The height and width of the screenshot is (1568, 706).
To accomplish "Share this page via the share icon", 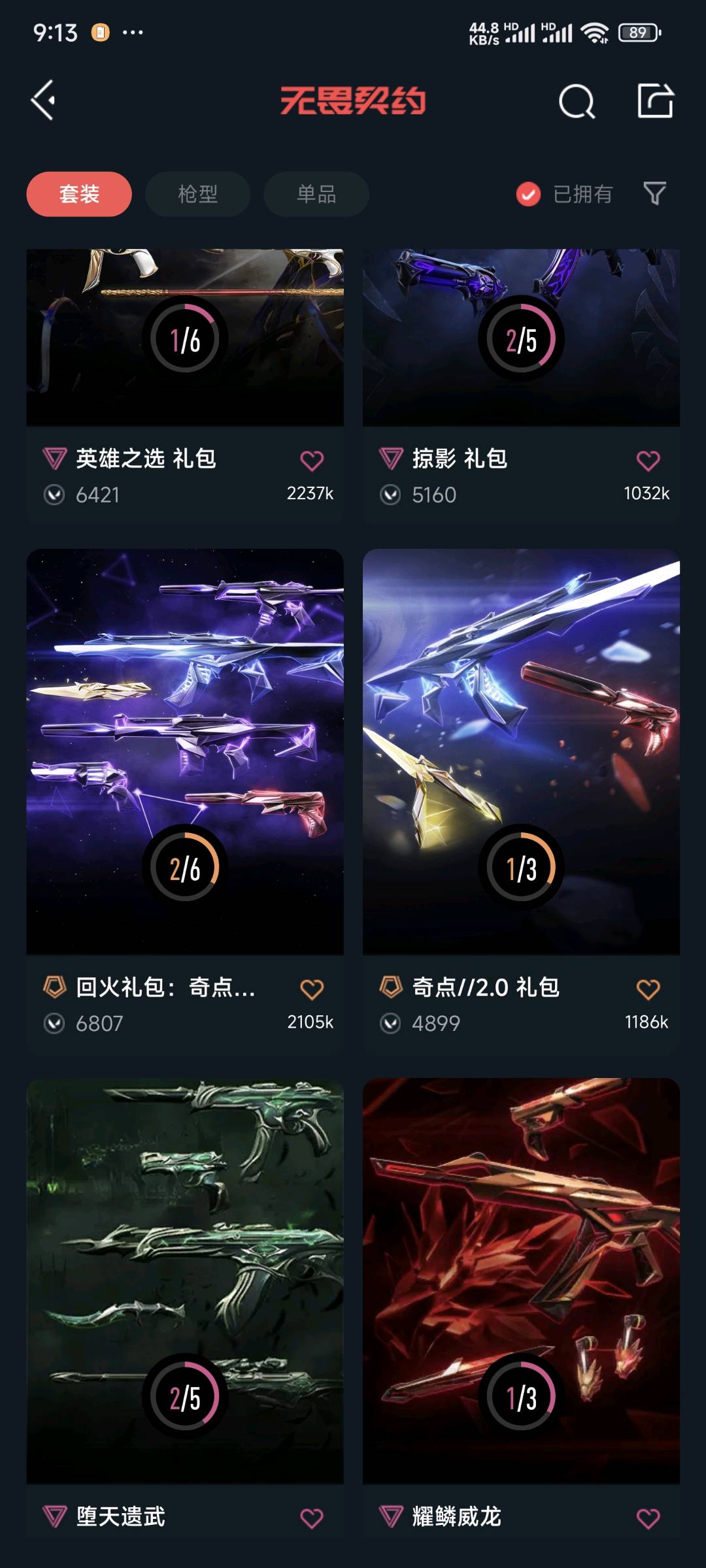I will pos(655,101).
